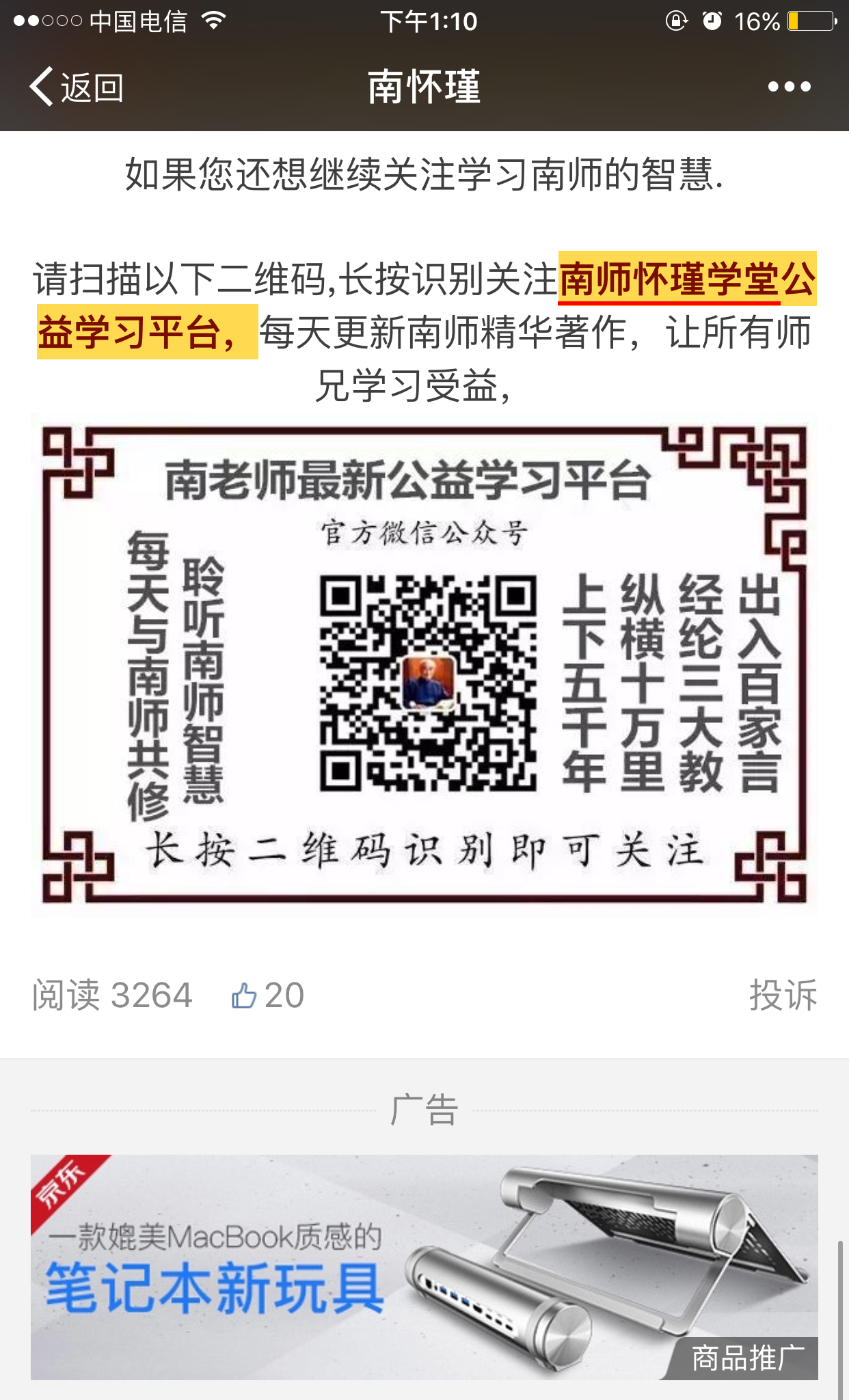The image size is (849, 1400).
Task: Go back using the 返回 button
Action: (77, 87)
